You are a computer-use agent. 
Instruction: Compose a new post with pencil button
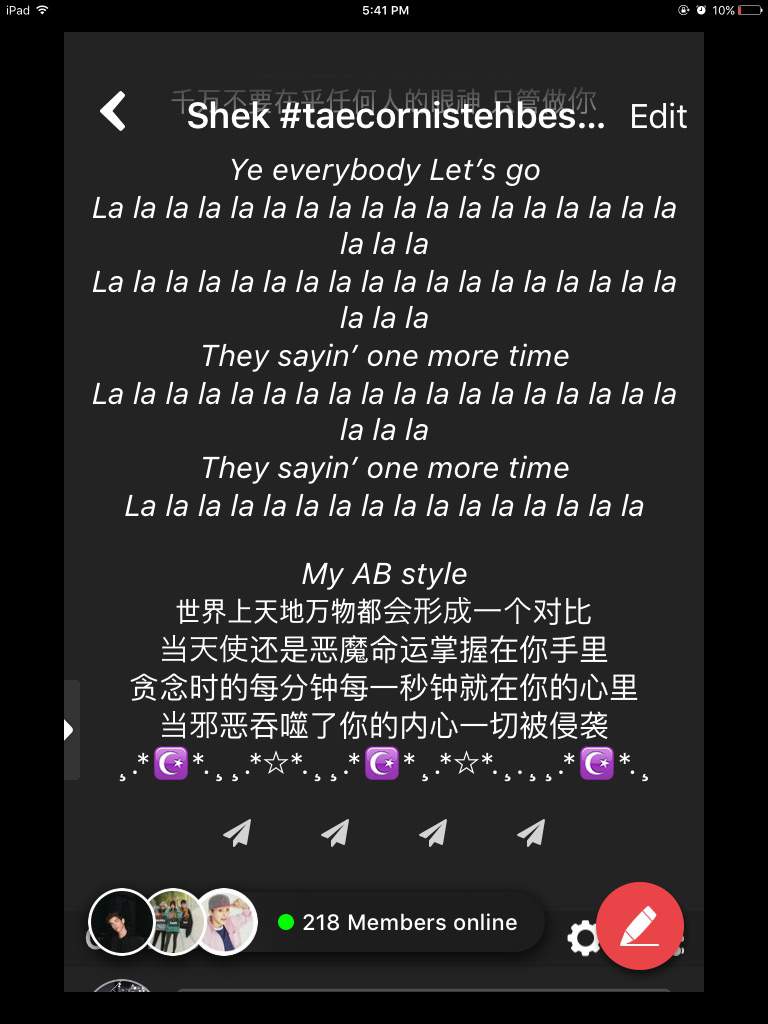[x=640, y=926]
